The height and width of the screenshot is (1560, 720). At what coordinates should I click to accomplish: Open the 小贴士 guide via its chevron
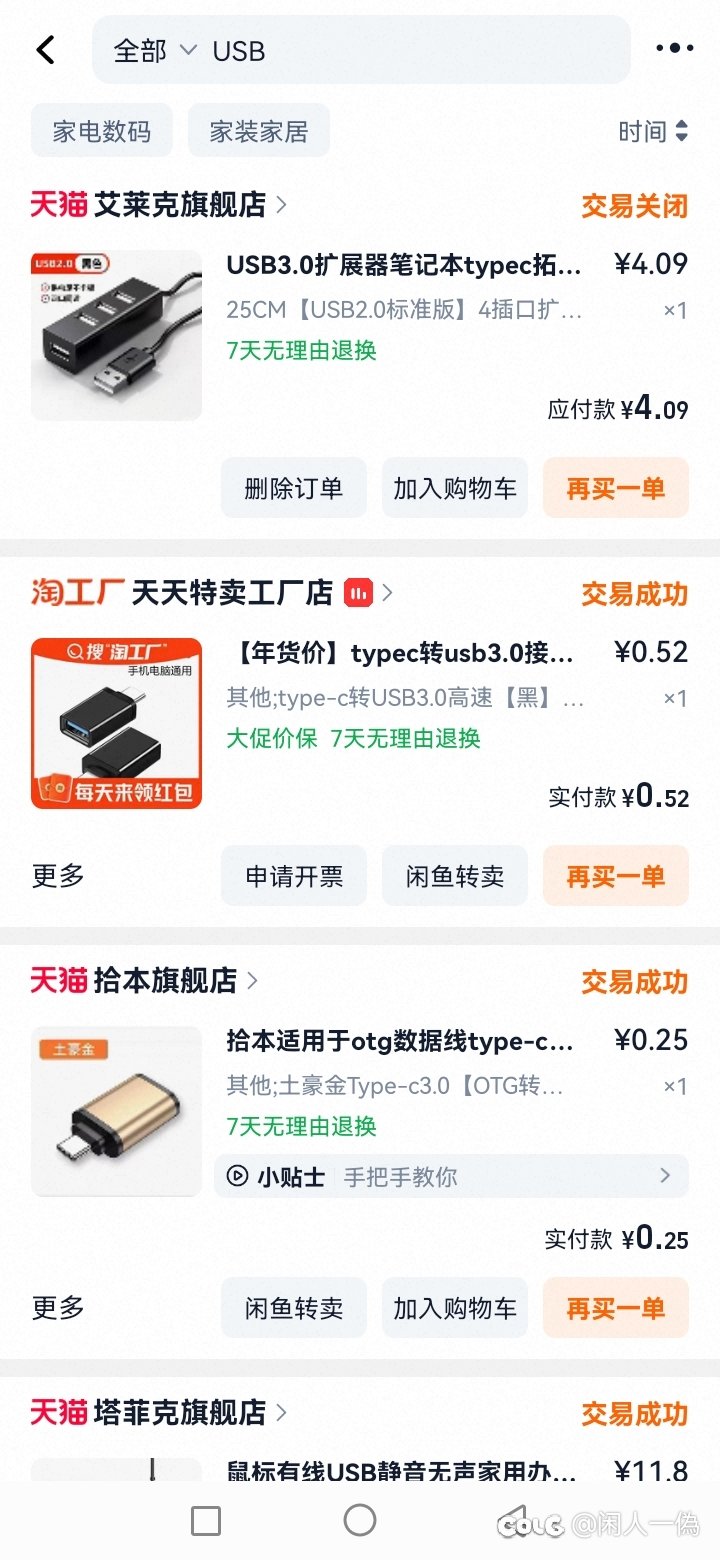coord(664,1176)
